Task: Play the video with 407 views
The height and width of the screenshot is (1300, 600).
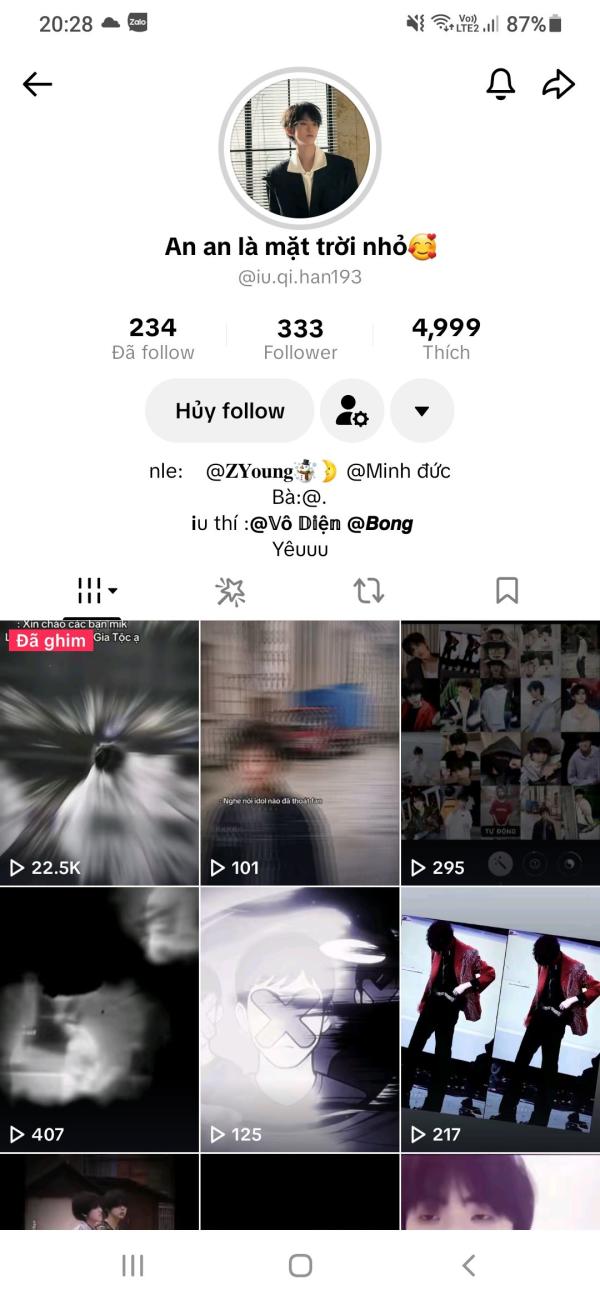Action: click(x=99, y=1020)
